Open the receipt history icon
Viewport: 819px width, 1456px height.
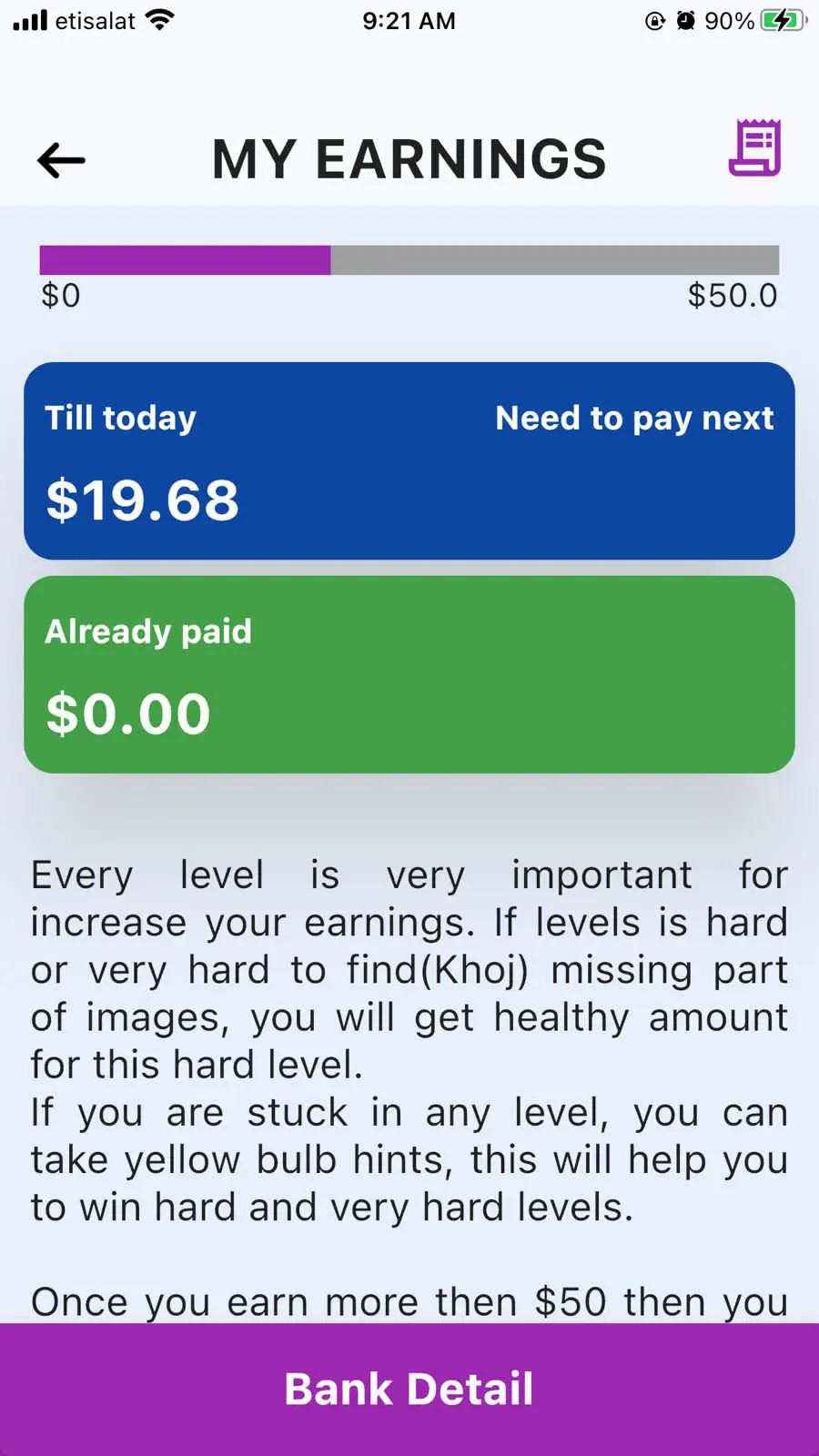click(x=754, y=147)
